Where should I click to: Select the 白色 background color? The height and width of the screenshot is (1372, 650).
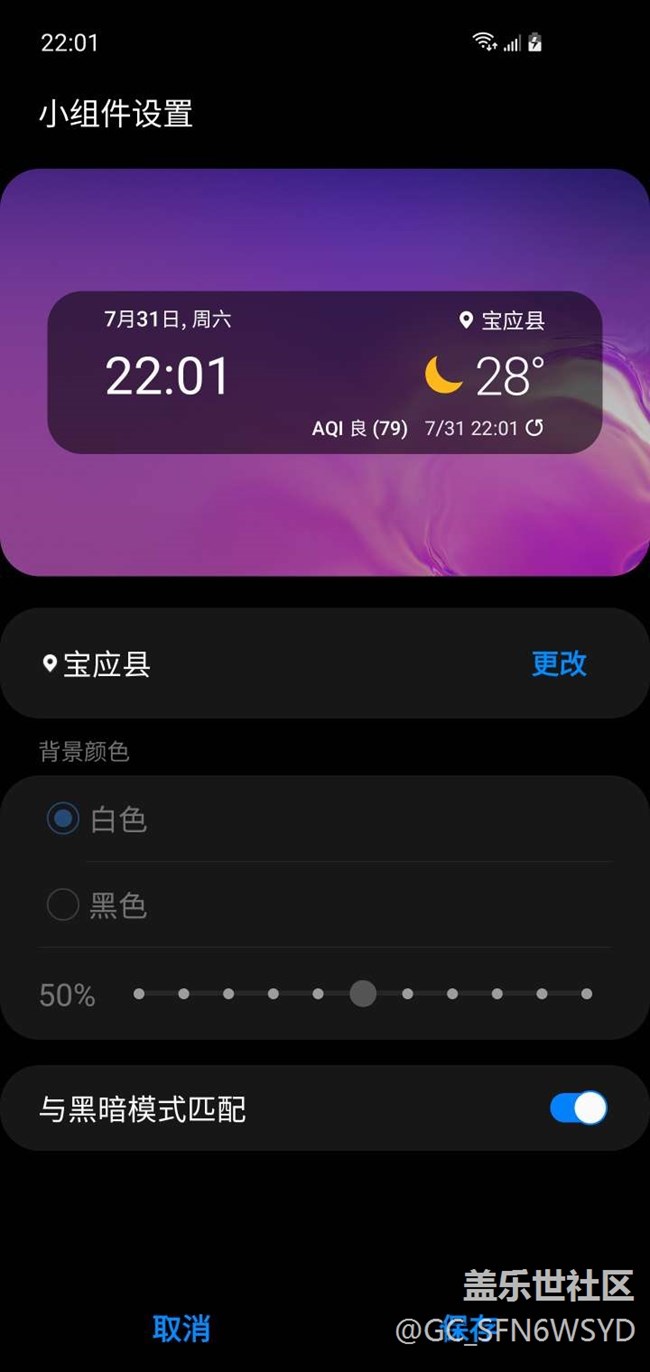pos(63,820)
